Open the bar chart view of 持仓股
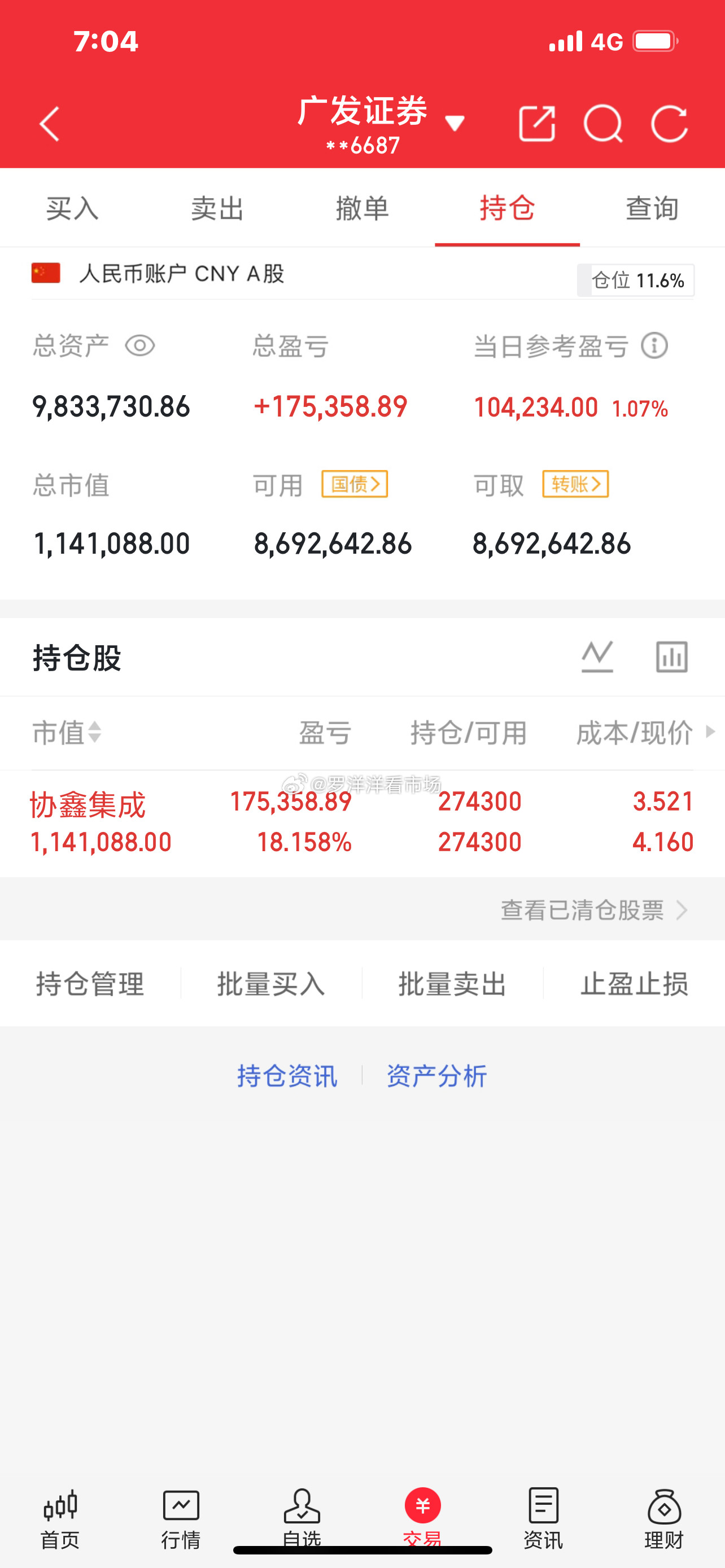725x1568 pixels. (x=672, y=658)
